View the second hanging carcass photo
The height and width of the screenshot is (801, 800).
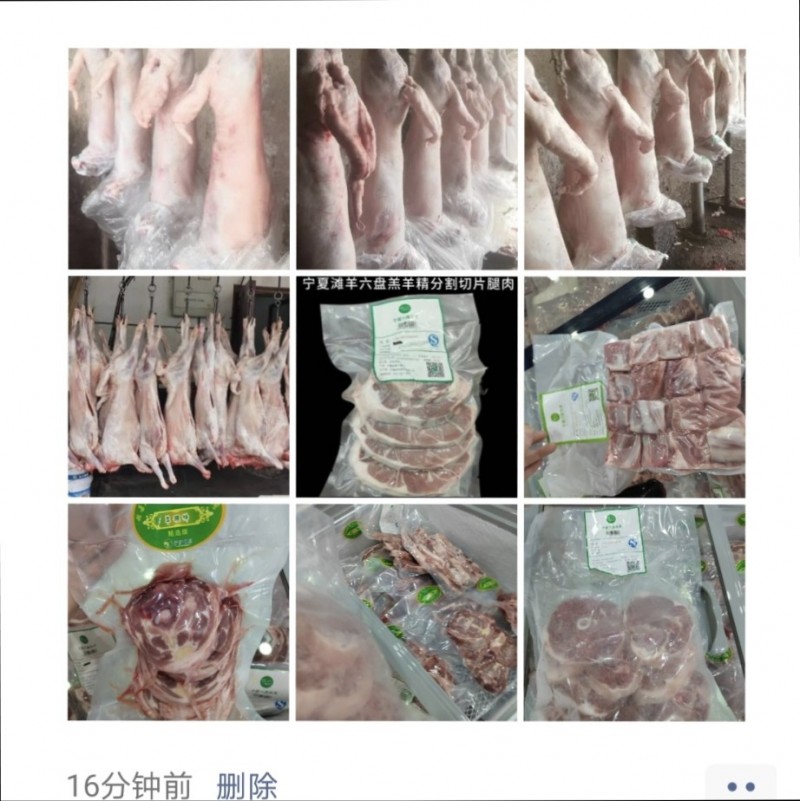406,158
